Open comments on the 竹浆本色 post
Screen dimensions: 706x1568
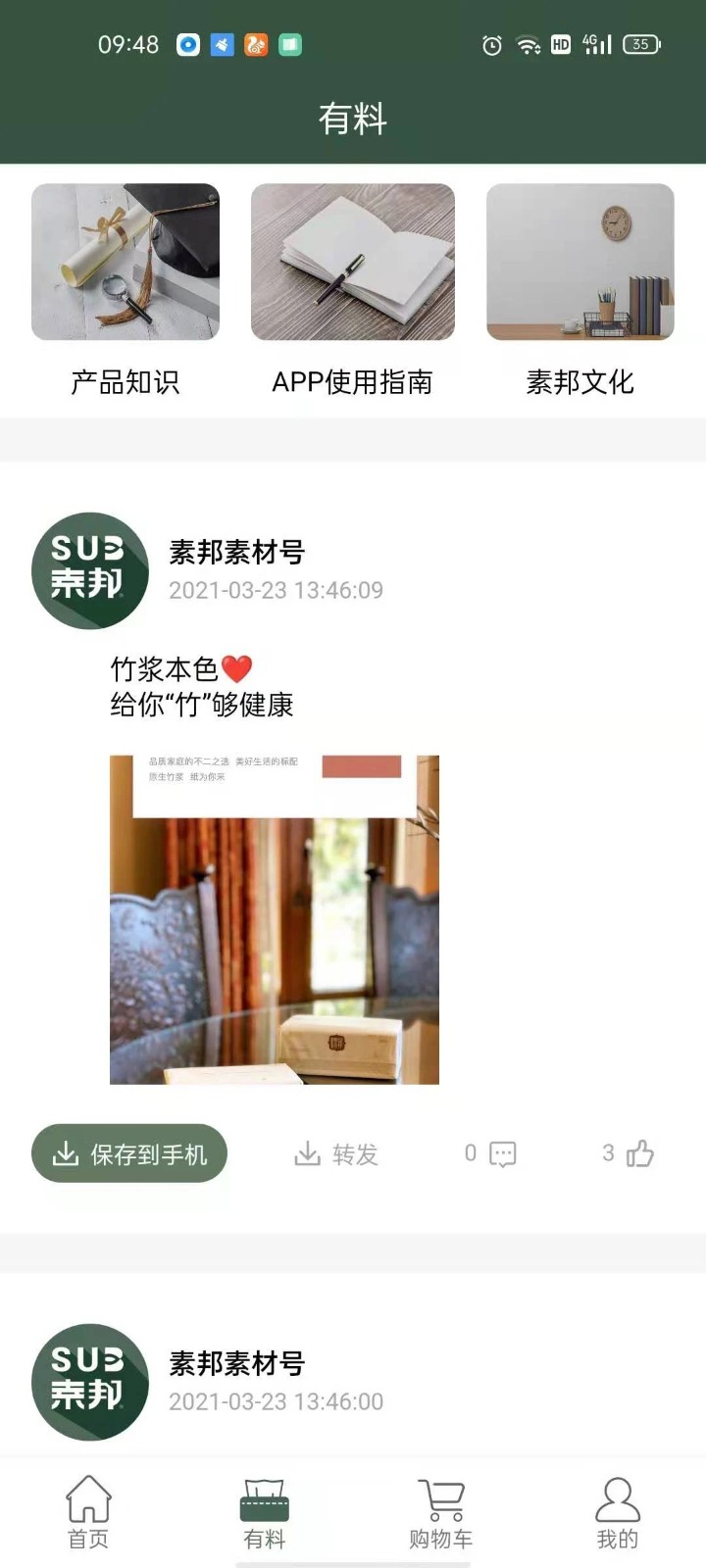click(x=491, y=1153)
